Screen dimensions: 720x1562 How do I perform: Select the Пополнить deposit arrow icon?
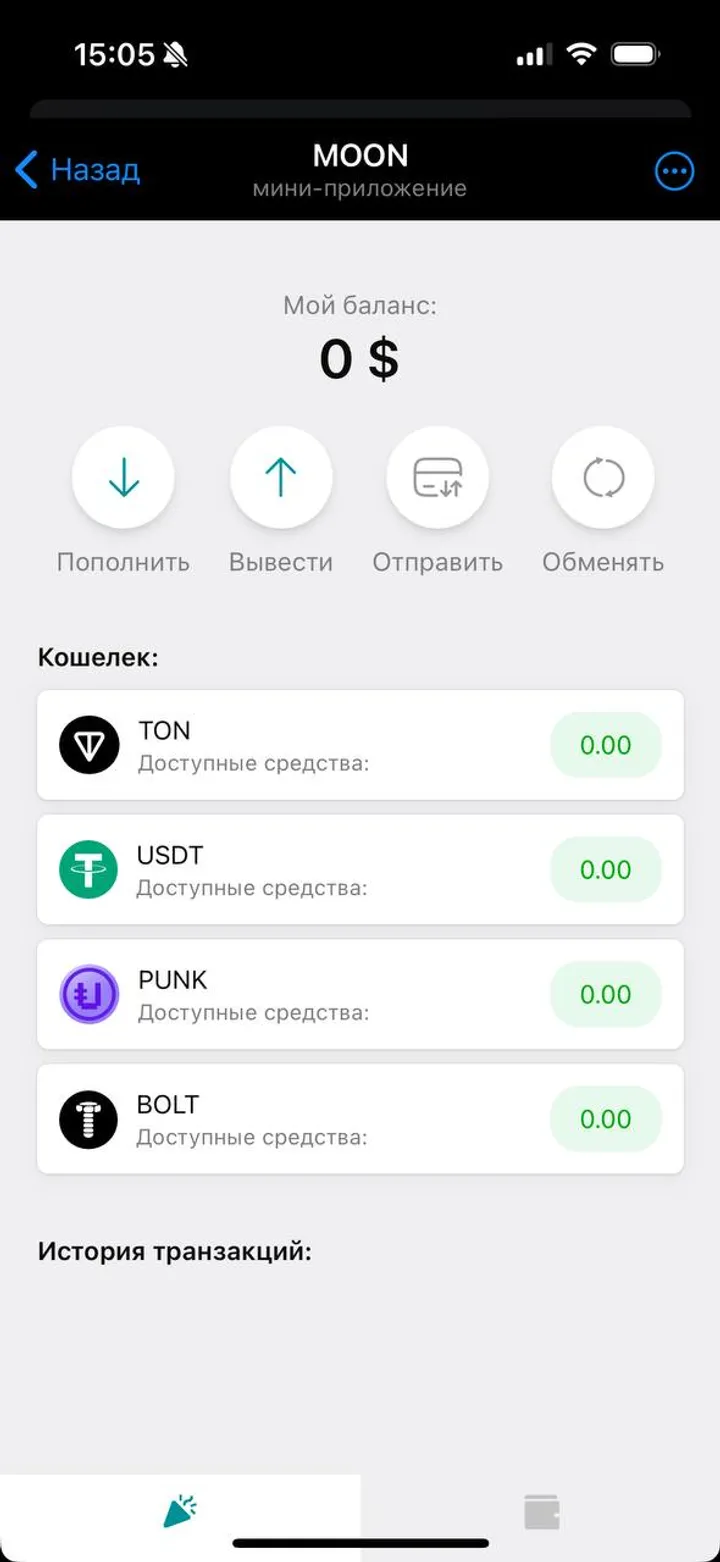click(123, 477)
